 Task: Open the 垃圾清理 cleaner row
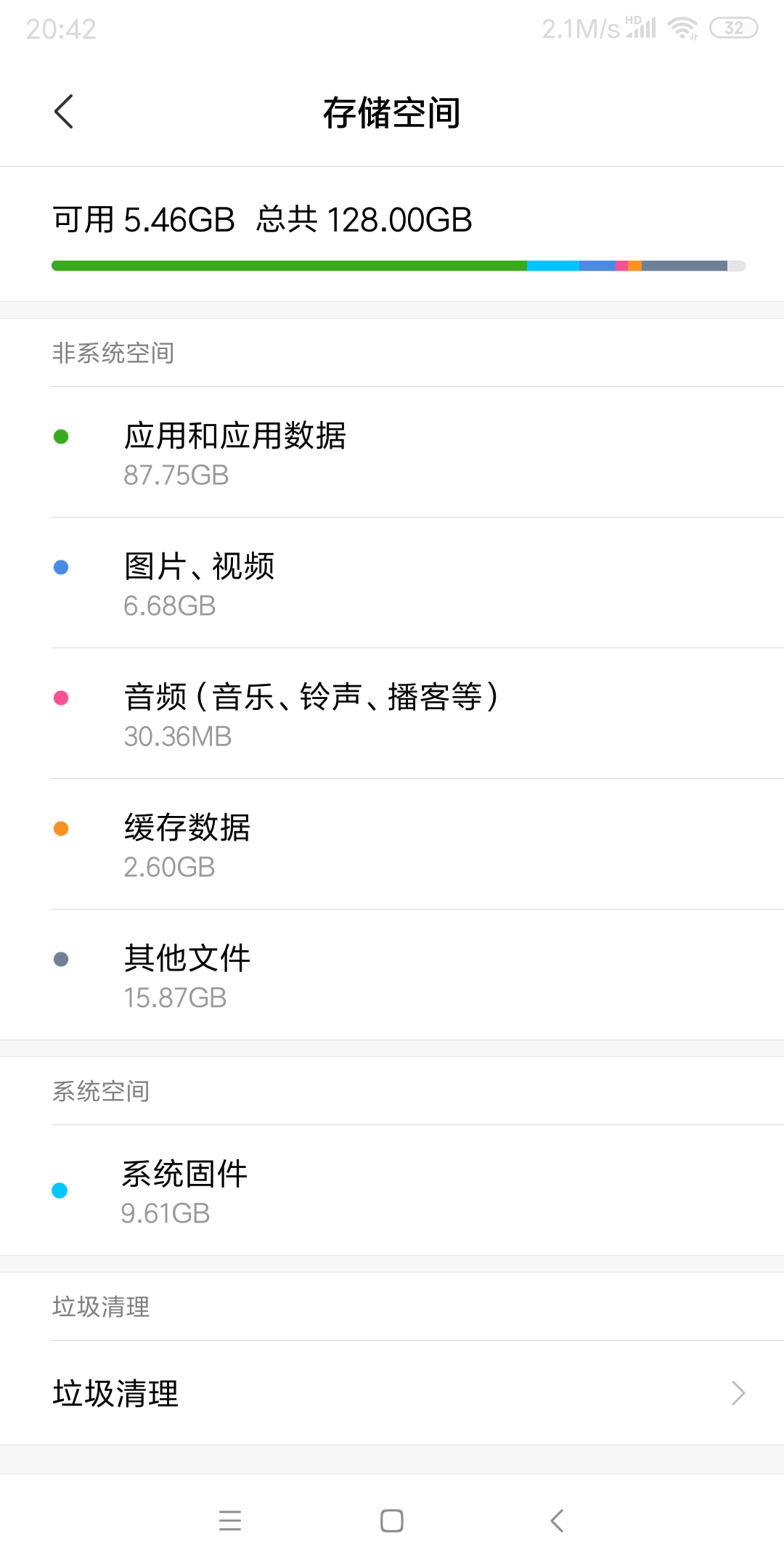pyautogui.click(x=392, y=1393)
